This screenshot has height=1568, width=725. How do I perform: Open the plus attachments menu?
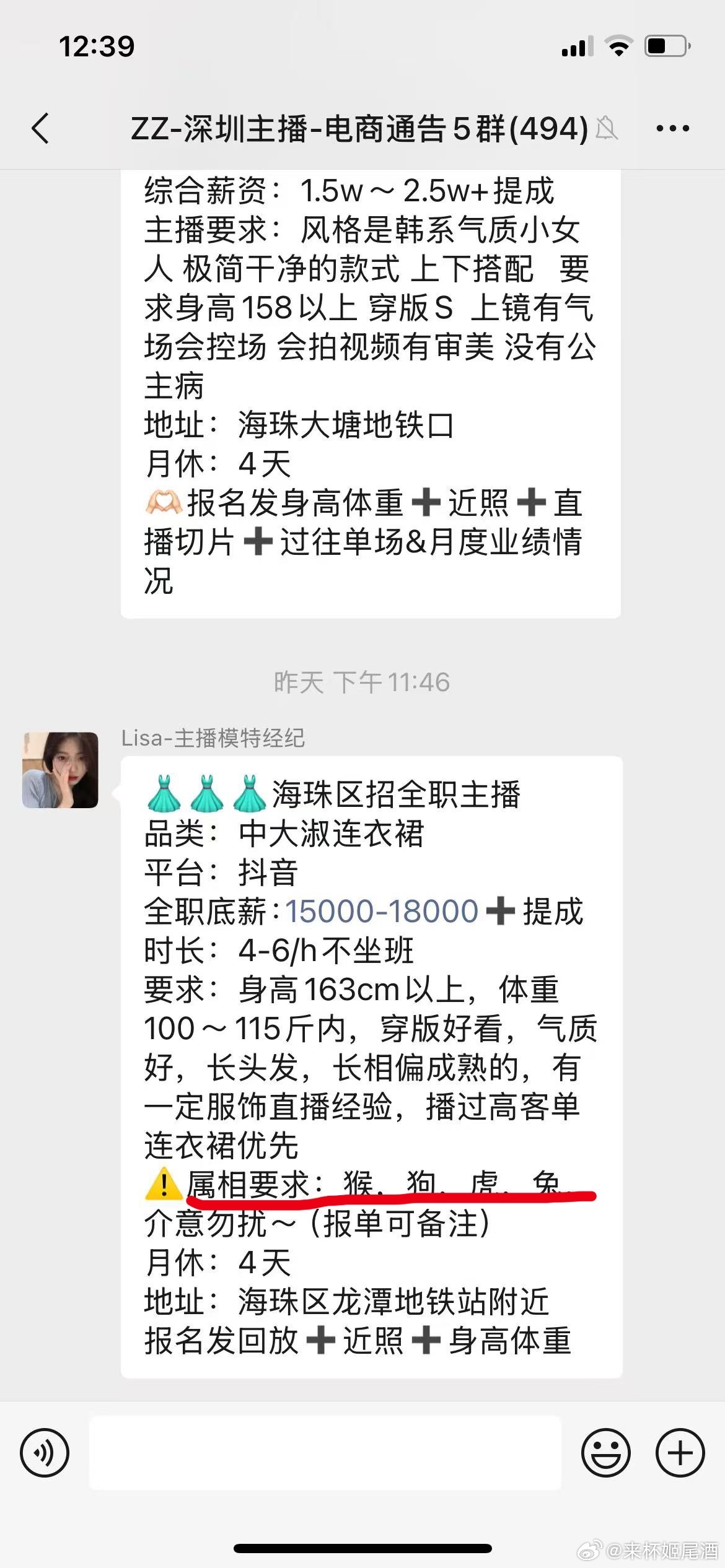(680, 1452)
